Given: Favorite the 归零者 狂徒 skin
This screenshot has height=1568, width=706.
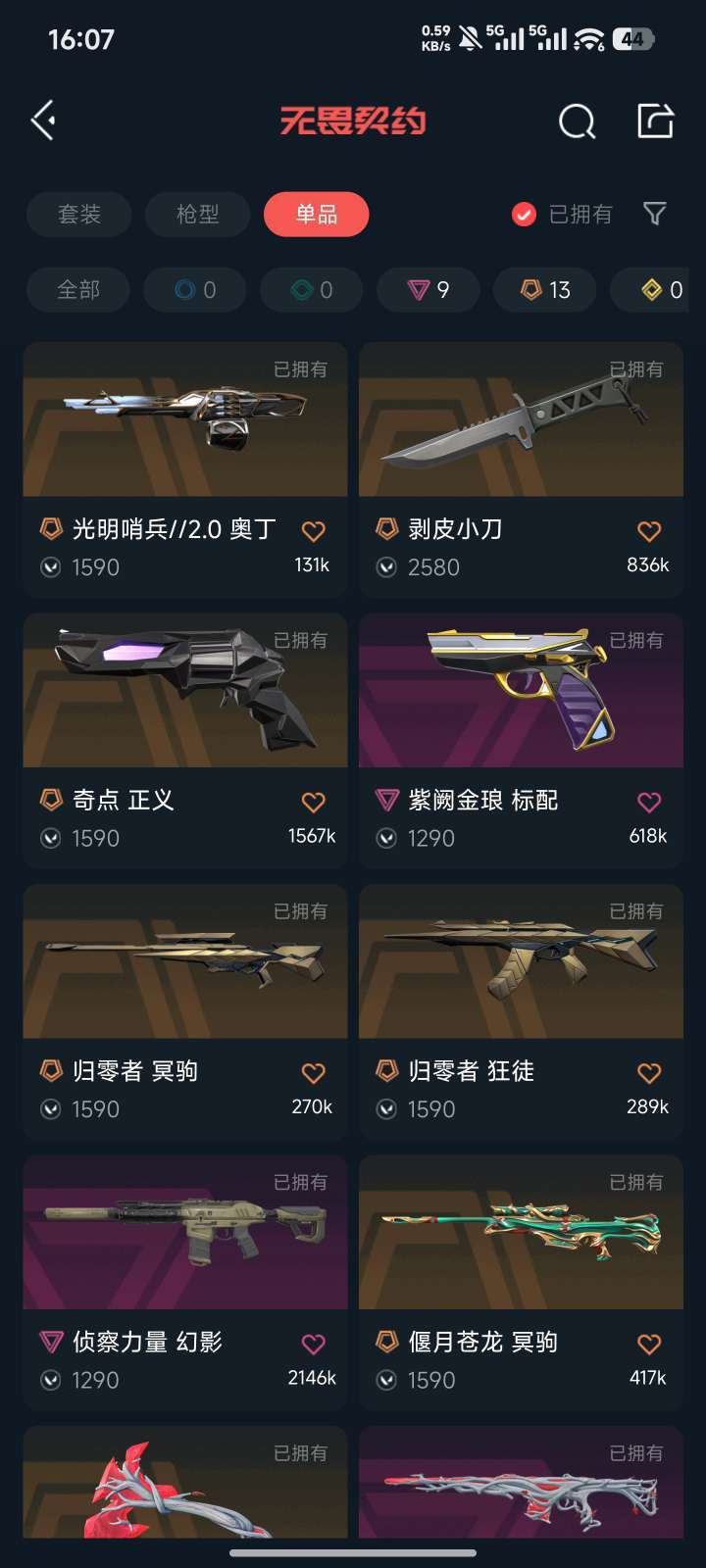Looking at the screenshot, I should click(x=649, y=1073).
